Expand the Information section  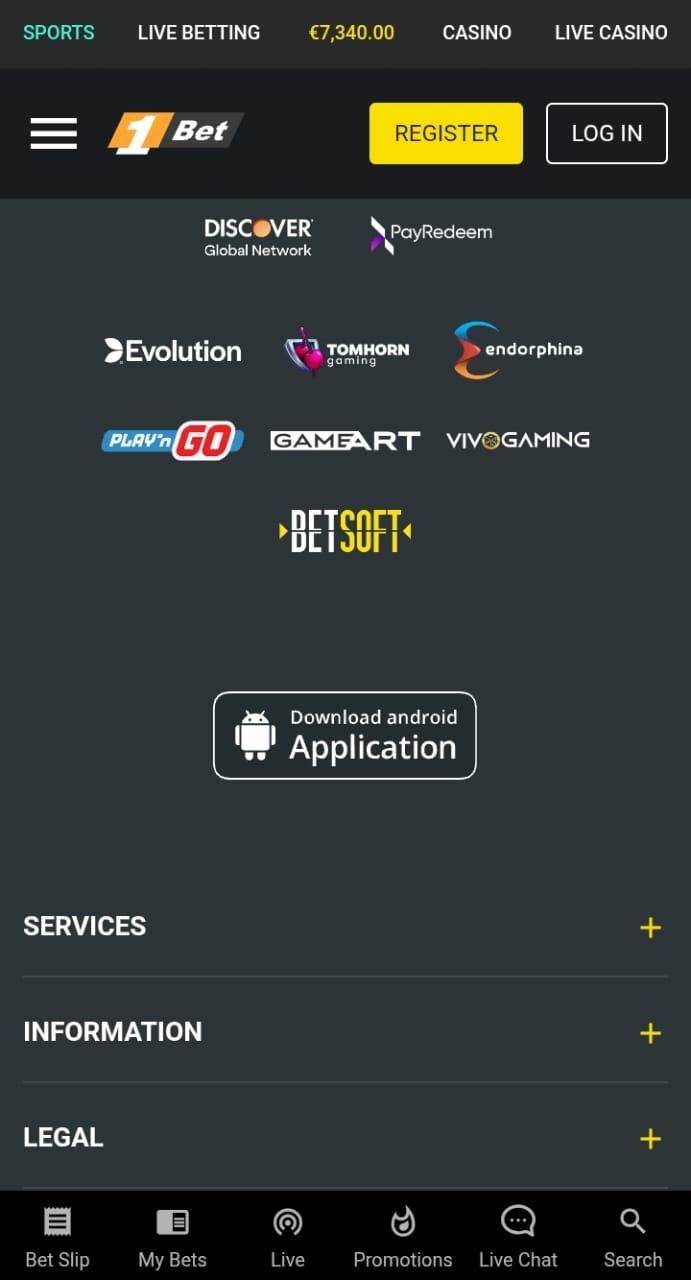click(650, 1033)
